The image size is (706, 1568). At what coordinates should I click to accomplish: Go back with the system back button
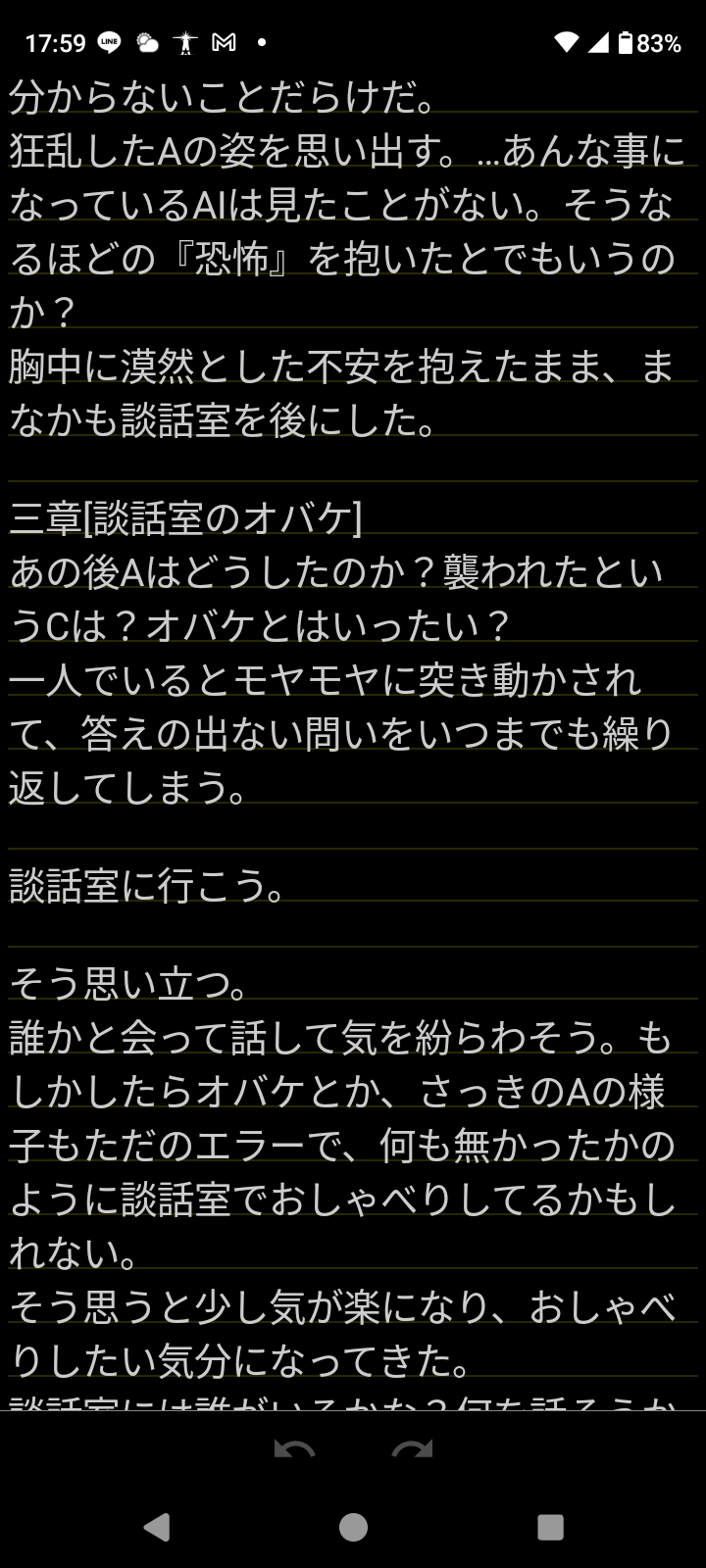point(156,1527)
